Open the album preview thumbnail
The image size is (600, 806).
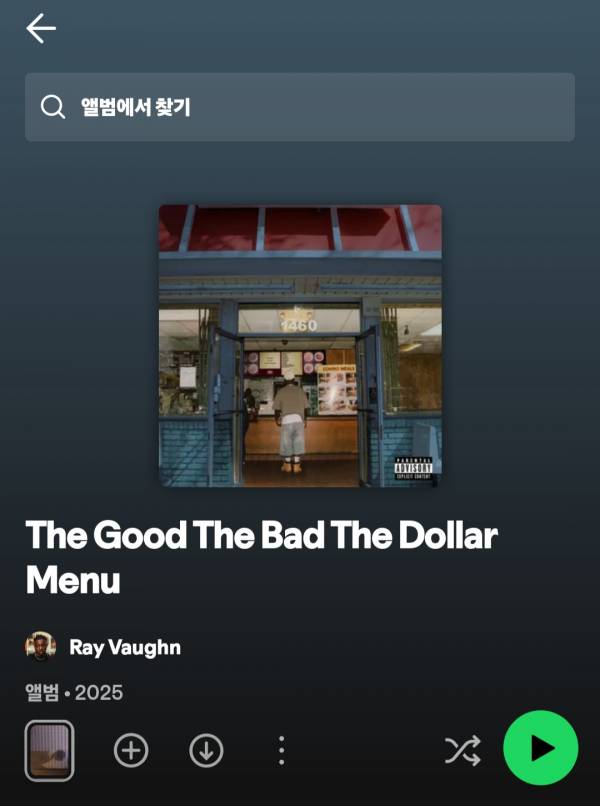(x=49, y=750)
